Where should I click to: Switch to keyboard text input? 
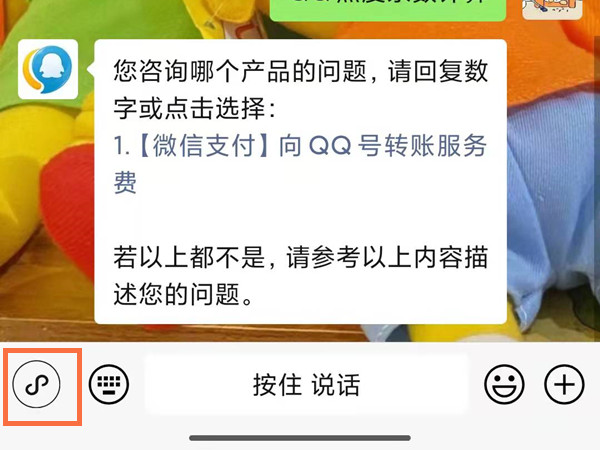point(109,384)
